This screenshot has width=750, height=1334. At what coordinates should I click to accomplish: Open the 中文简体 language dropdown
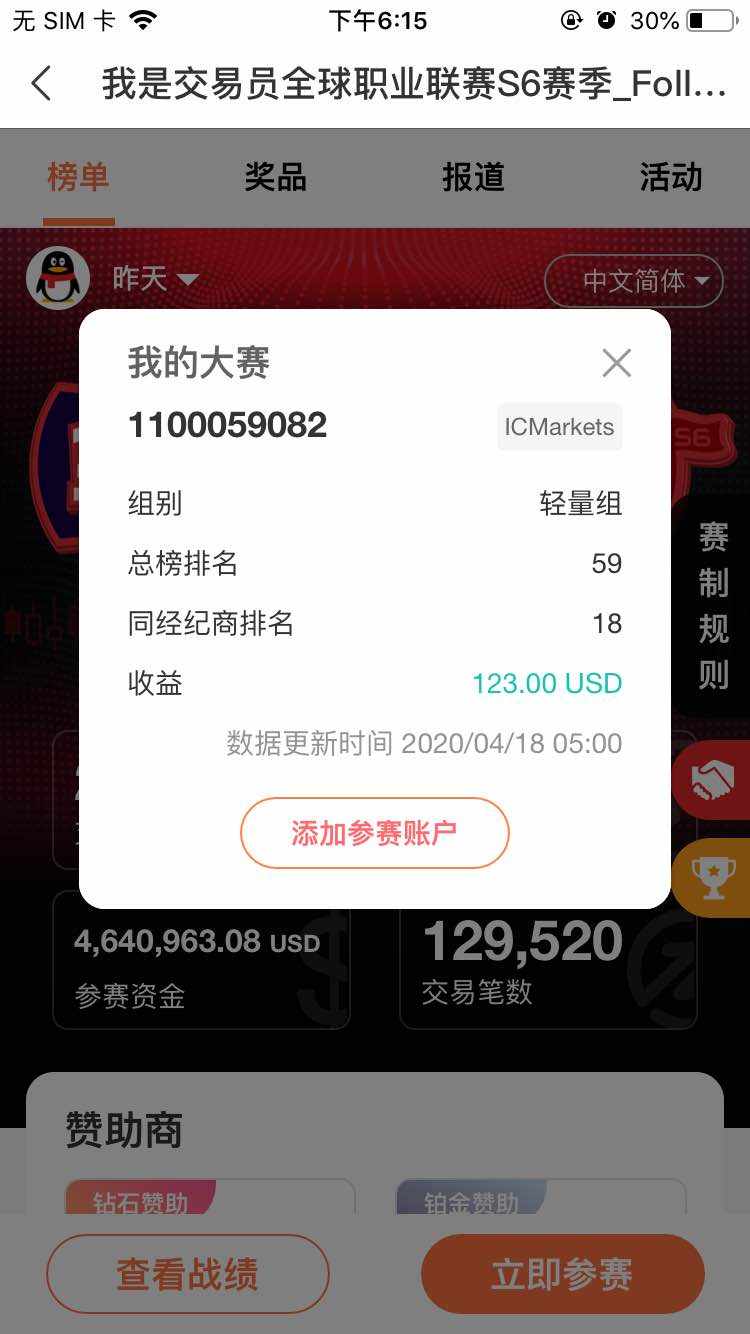(x=633, y=282)
